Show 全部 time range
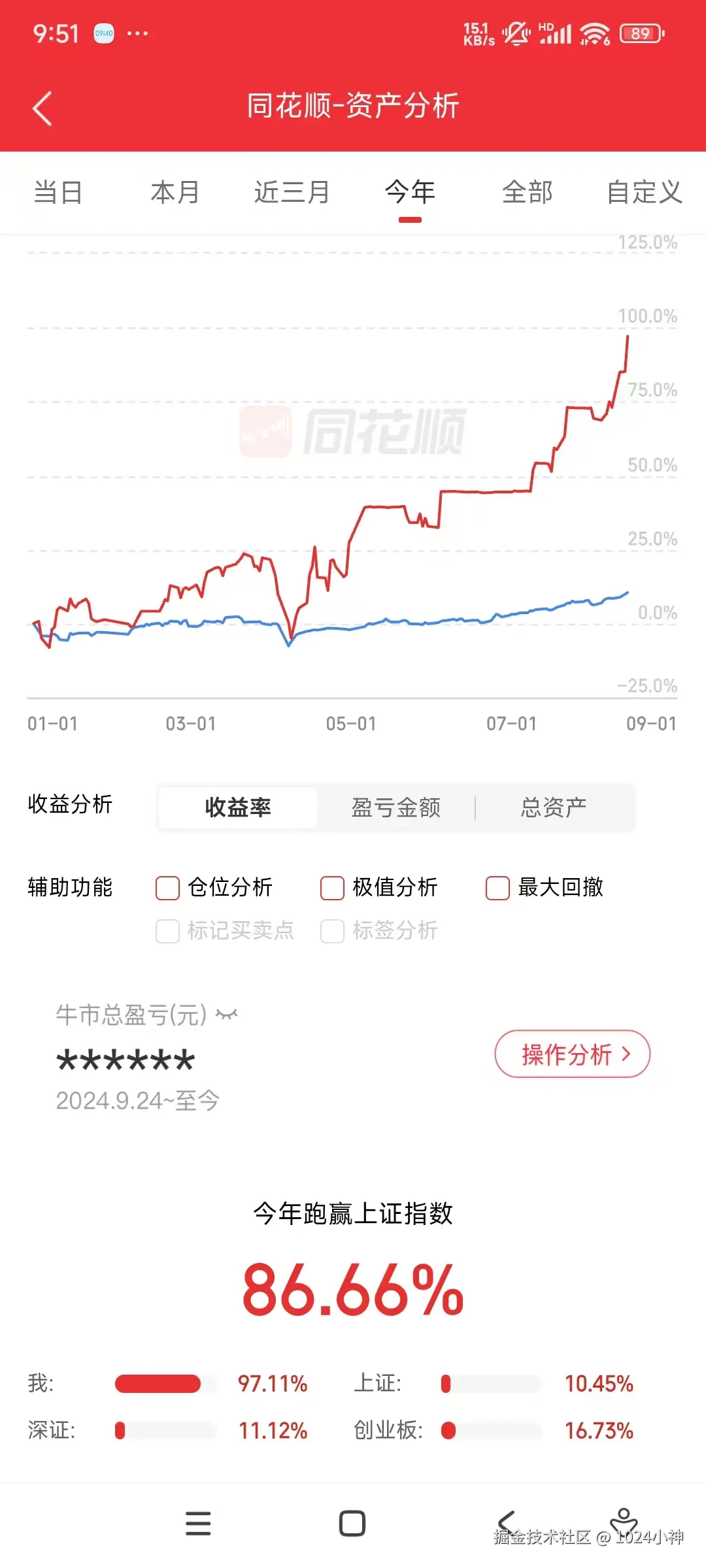Screen dimensions: 706x1568 [527, 193]
